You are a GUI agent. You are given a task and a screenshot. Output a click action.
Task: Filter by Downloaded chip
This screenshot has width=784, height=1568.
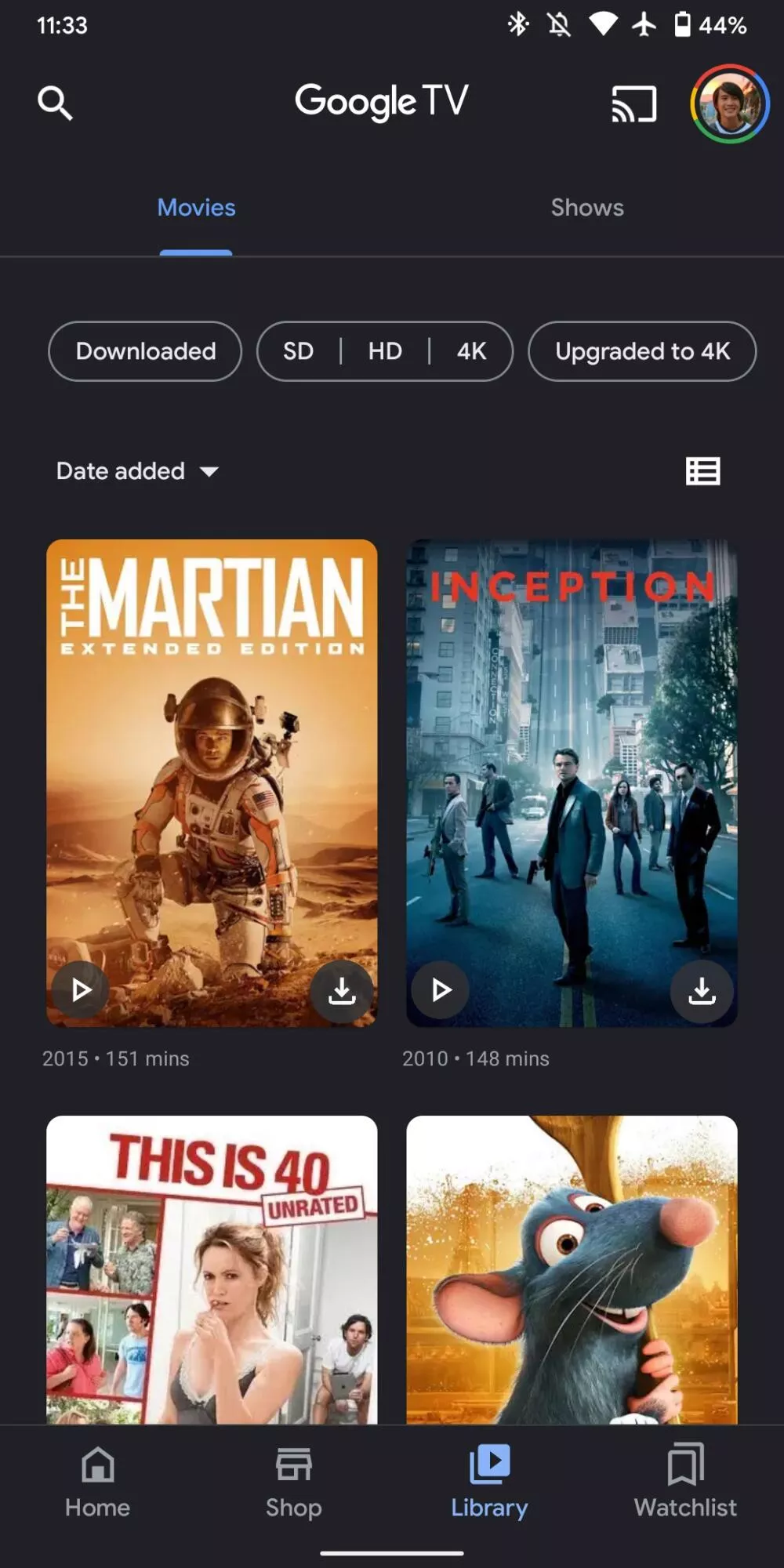point(145,351)
